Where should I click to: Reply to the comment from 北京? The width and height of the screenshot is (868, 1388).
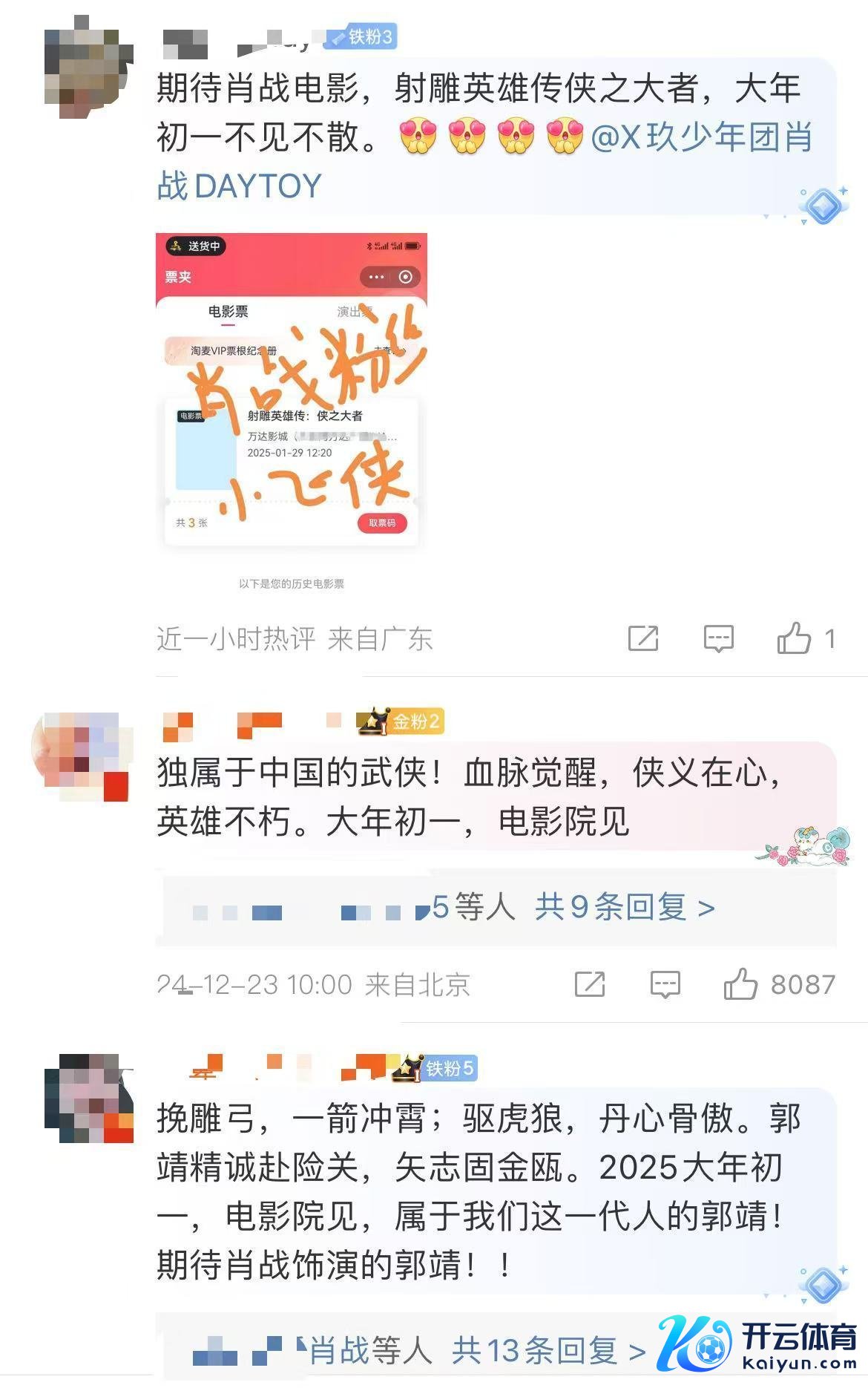pos(665,985)
